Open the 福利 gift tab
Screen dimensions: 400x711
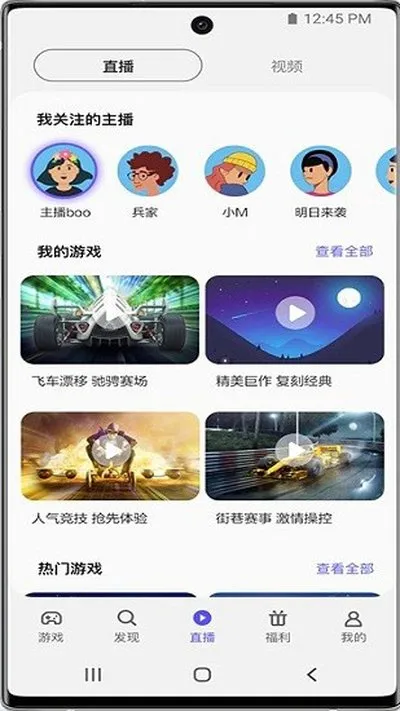(278, 627)
